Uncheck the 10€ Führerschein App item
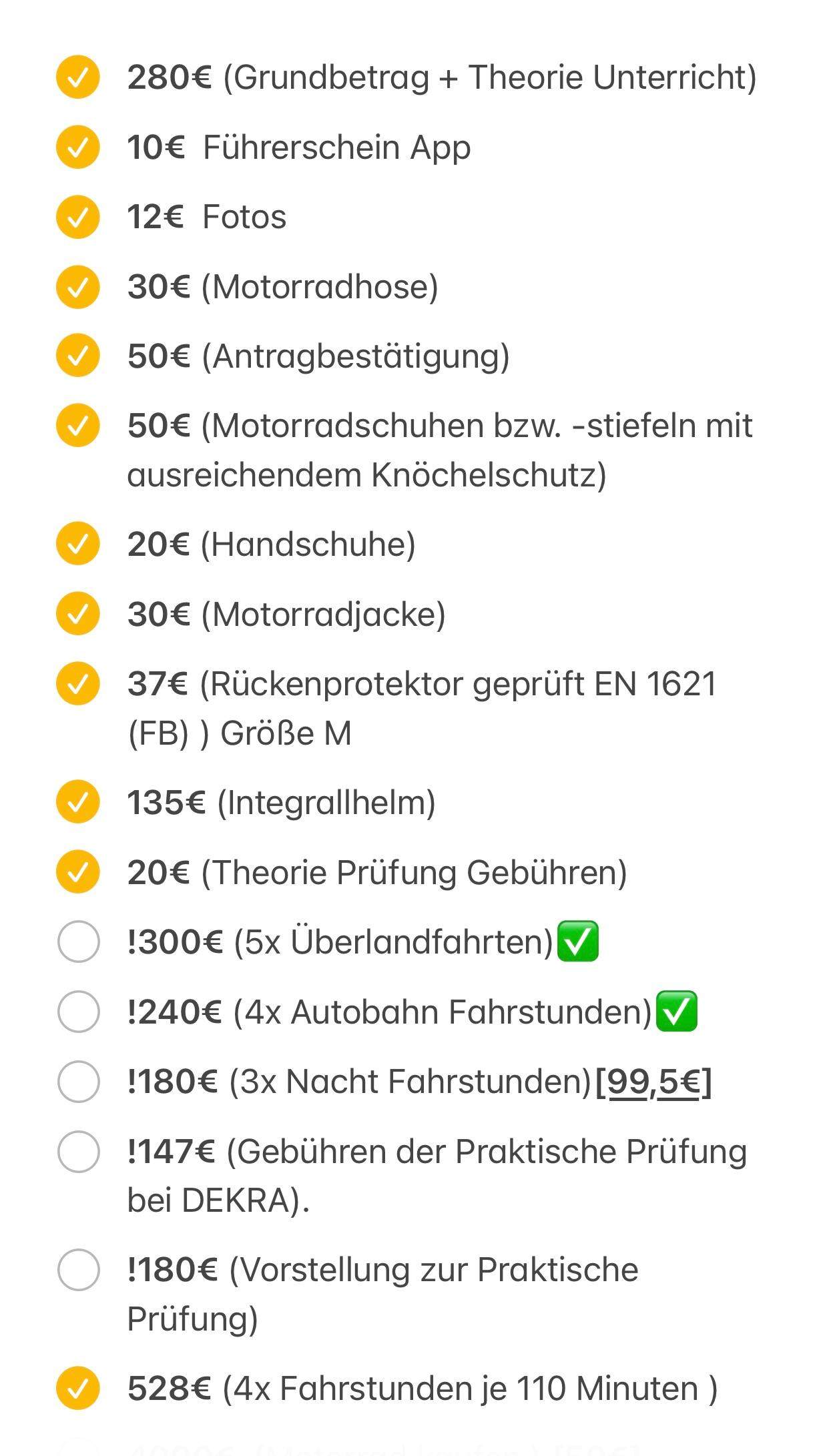This screenshot has height=1456, width=829. (78, 147)
